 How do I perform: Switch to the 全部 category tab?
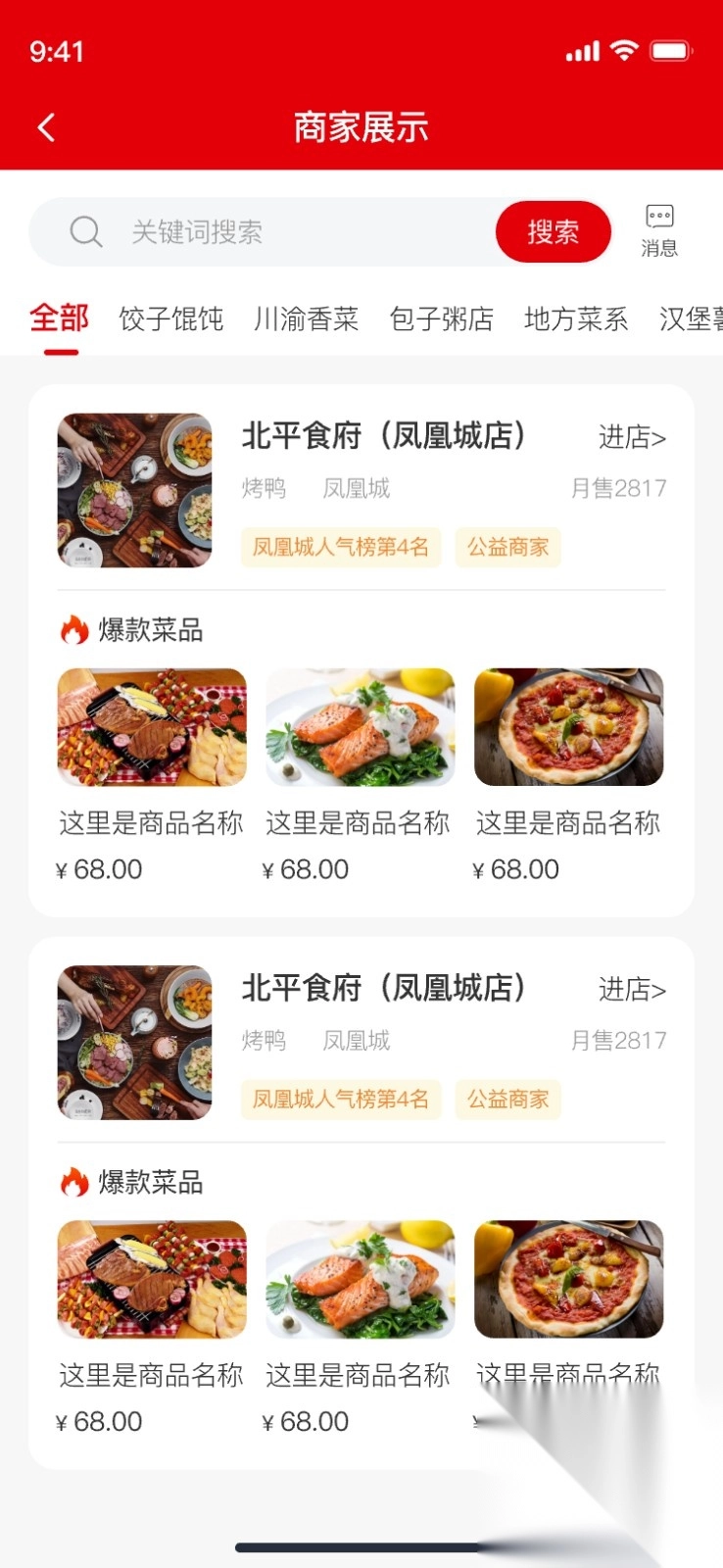click(x=61, y=318)
